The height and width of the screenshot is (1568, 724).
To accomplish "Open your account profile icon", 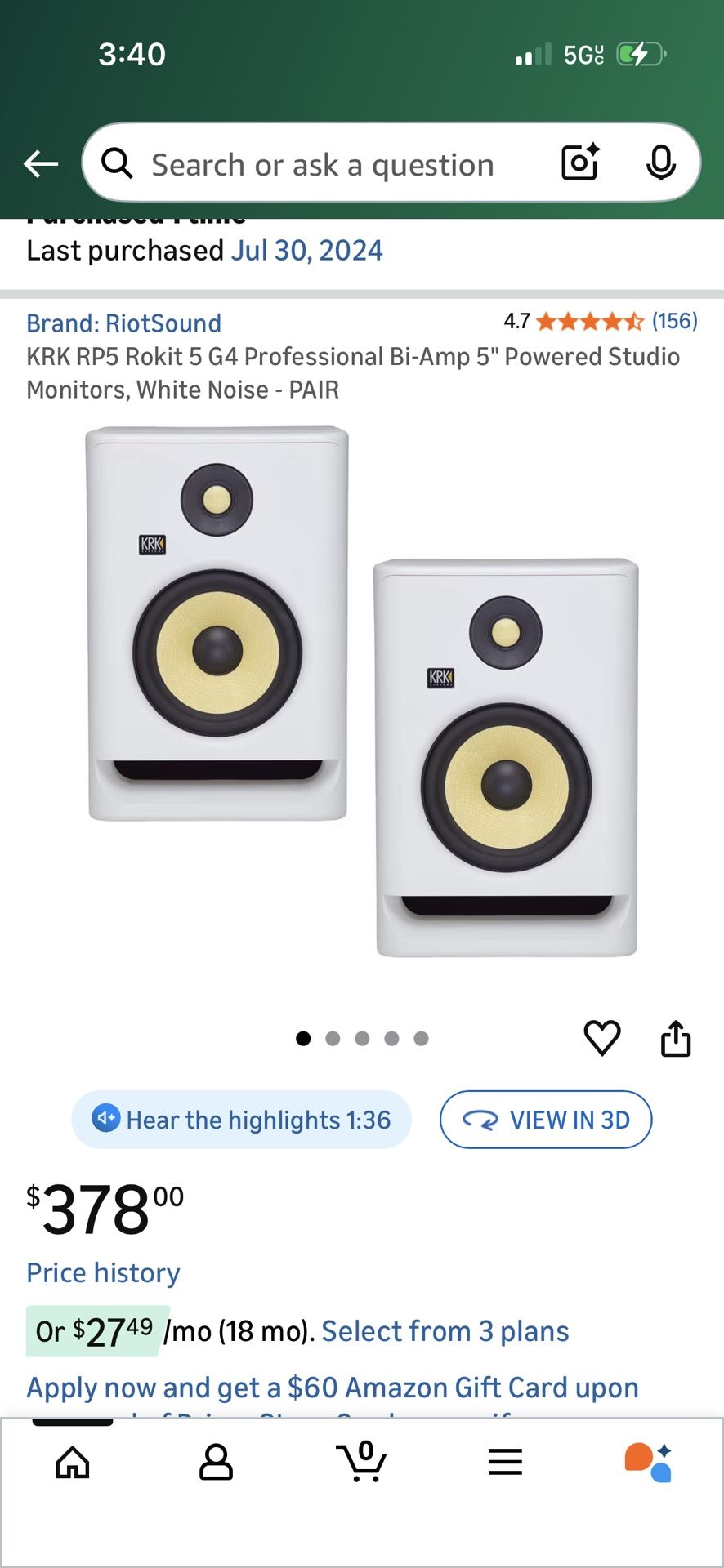I will click(x=217, y=1462).
